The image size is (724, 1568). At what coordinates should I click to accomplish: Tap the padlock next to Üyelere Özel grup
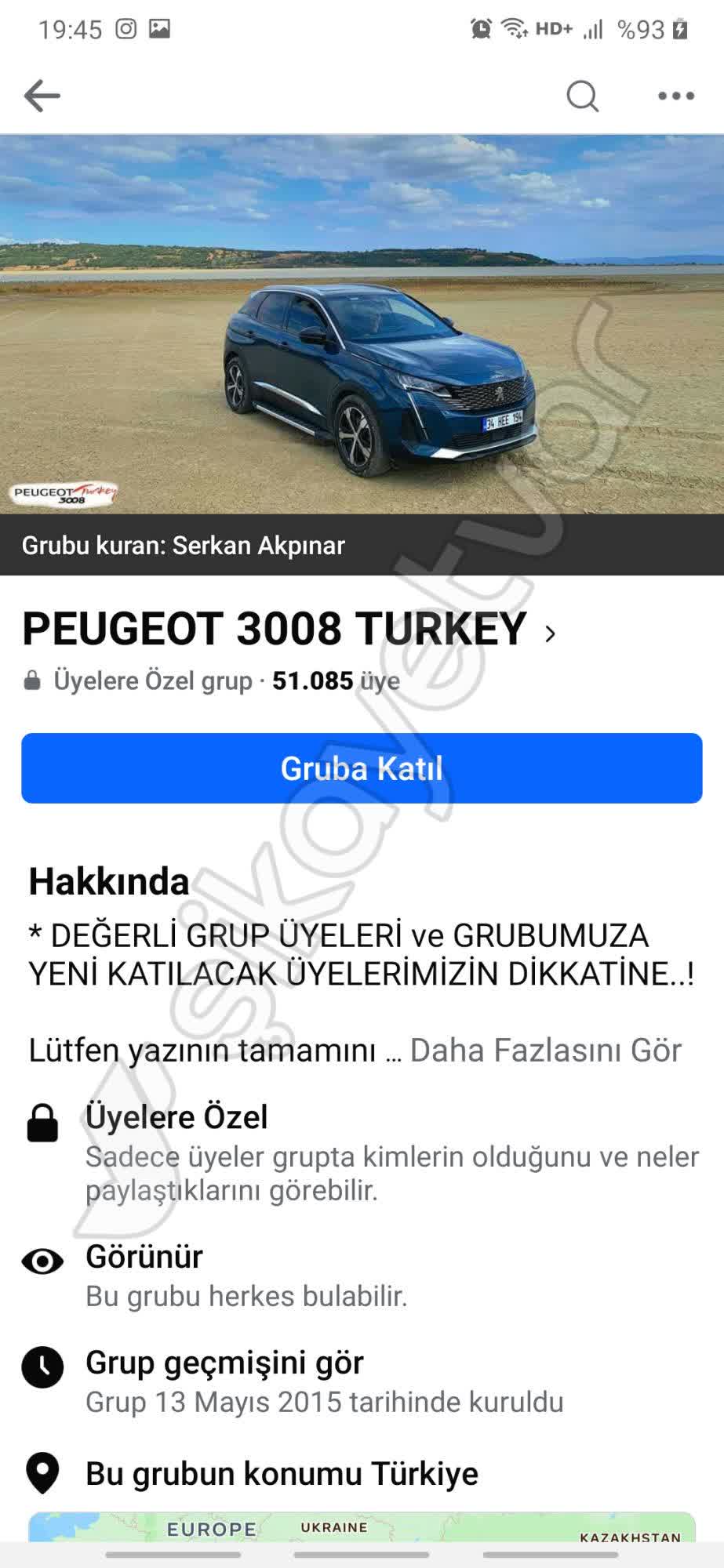click(33, 681)
